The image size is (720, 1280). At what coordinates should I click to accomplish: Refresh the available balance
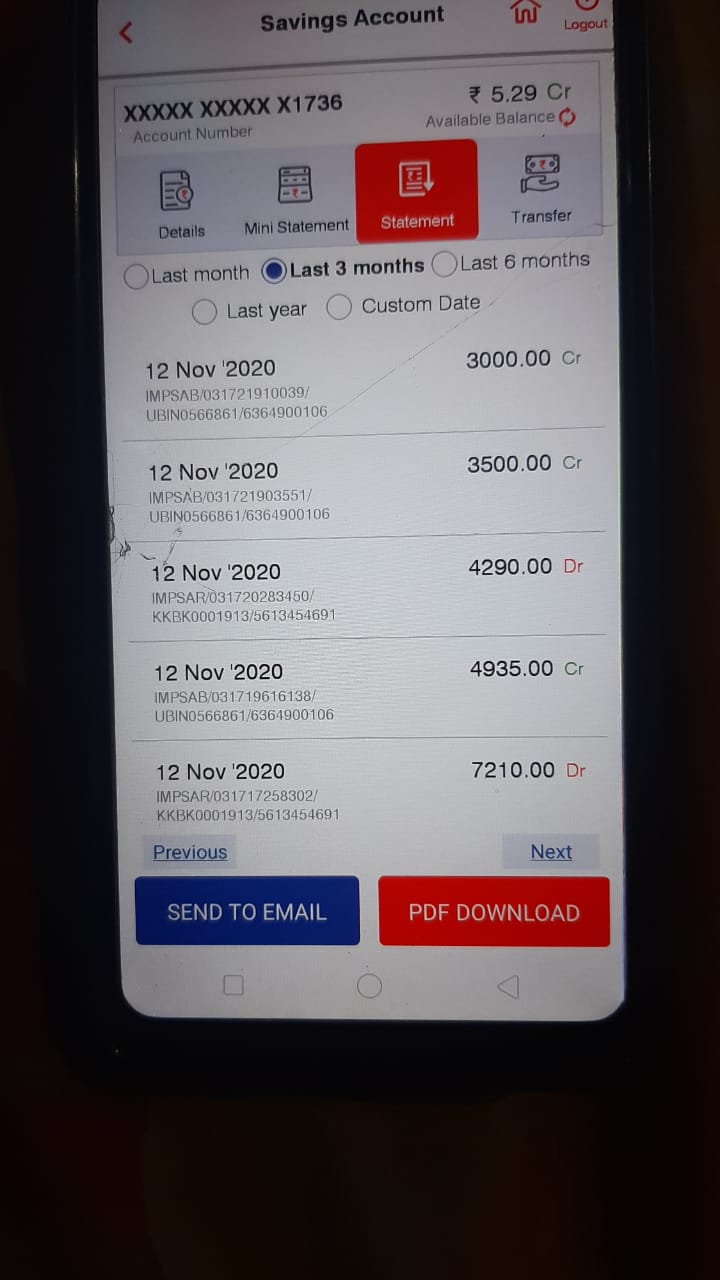coord(567,118)
